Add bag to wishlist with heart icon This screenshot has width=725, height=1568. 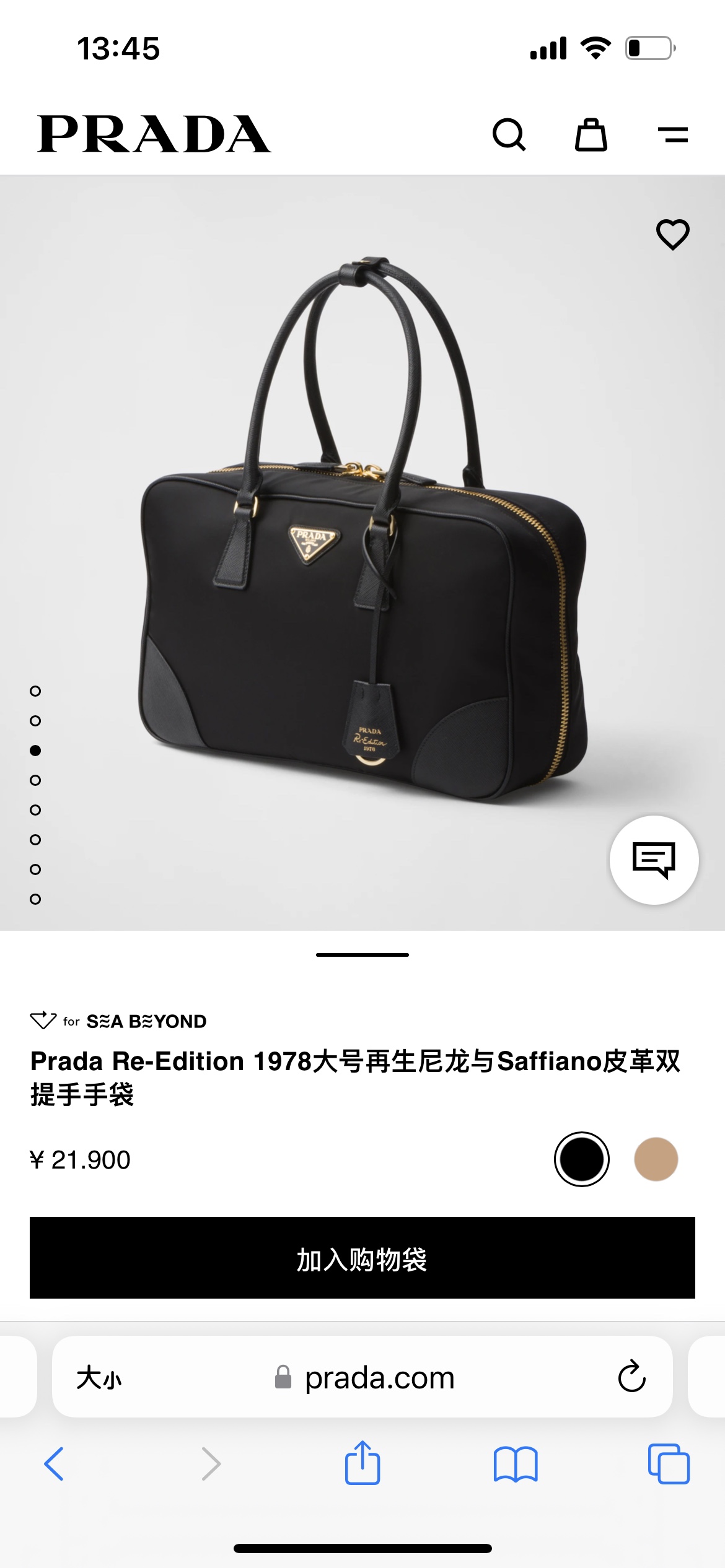point(672,235)
